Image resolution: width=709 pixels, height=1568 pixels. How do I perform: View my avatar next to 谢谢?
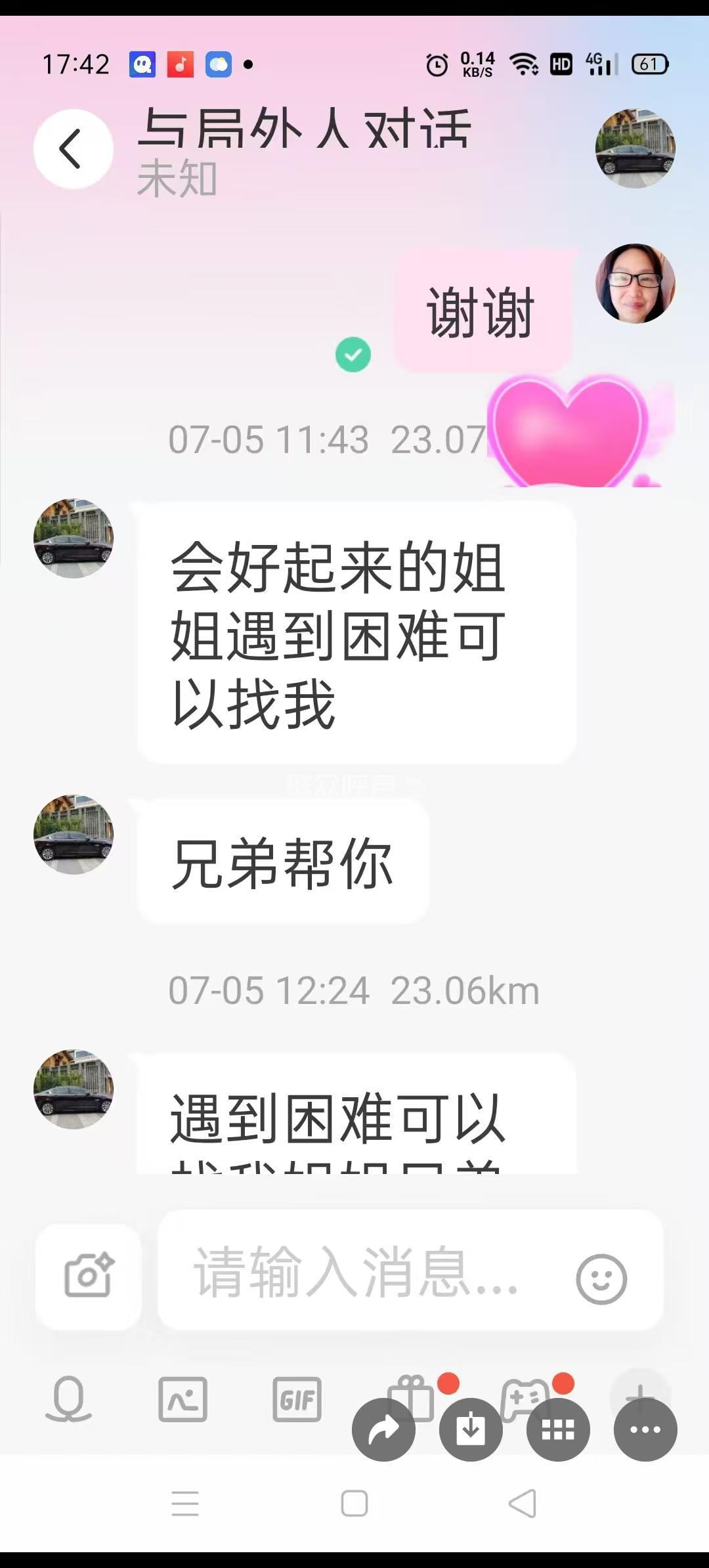click(635, 284)
